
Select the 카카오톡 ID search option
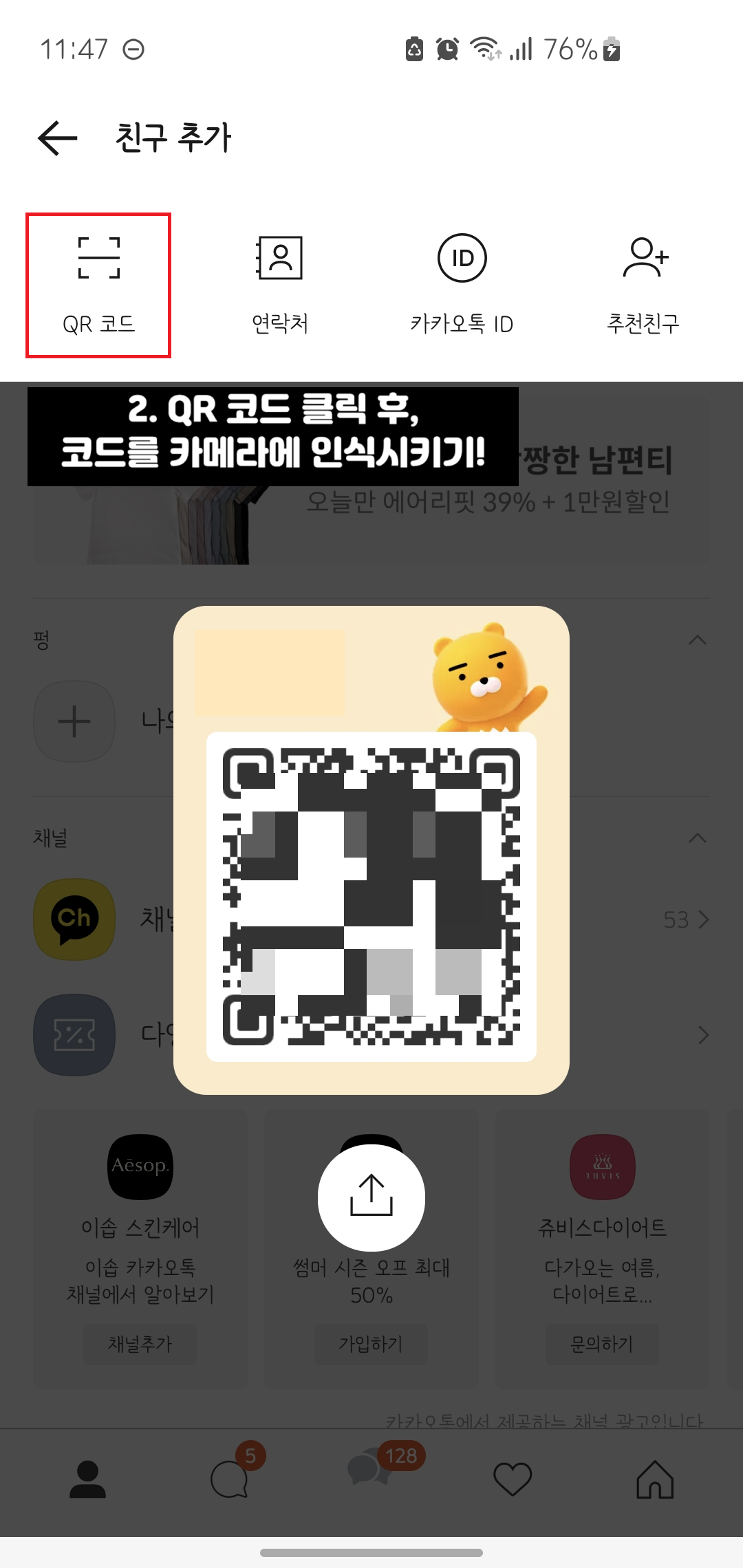click(462, 282)
